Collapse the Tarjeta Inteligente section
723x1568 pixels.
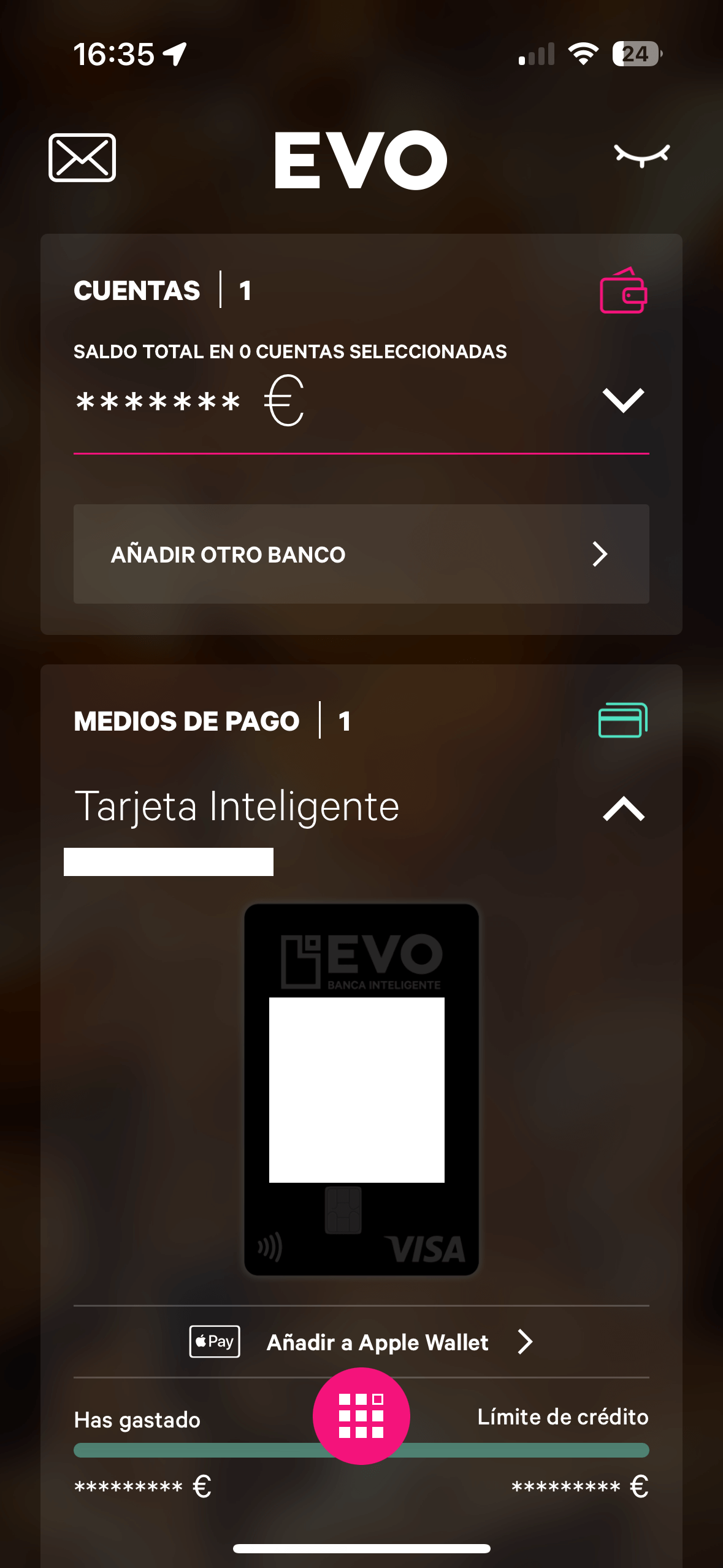tap(623, 809)
